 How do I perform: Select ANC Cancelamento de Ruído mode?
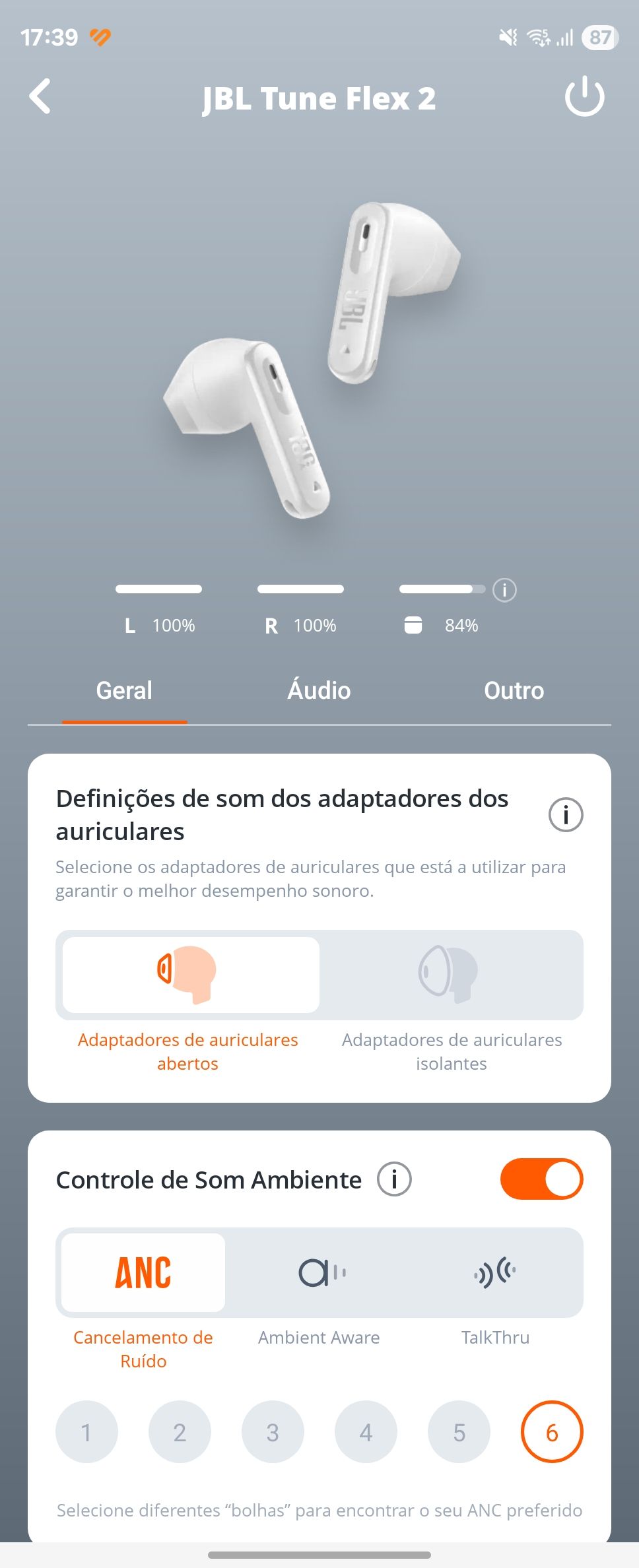[x=143, y=1272]
